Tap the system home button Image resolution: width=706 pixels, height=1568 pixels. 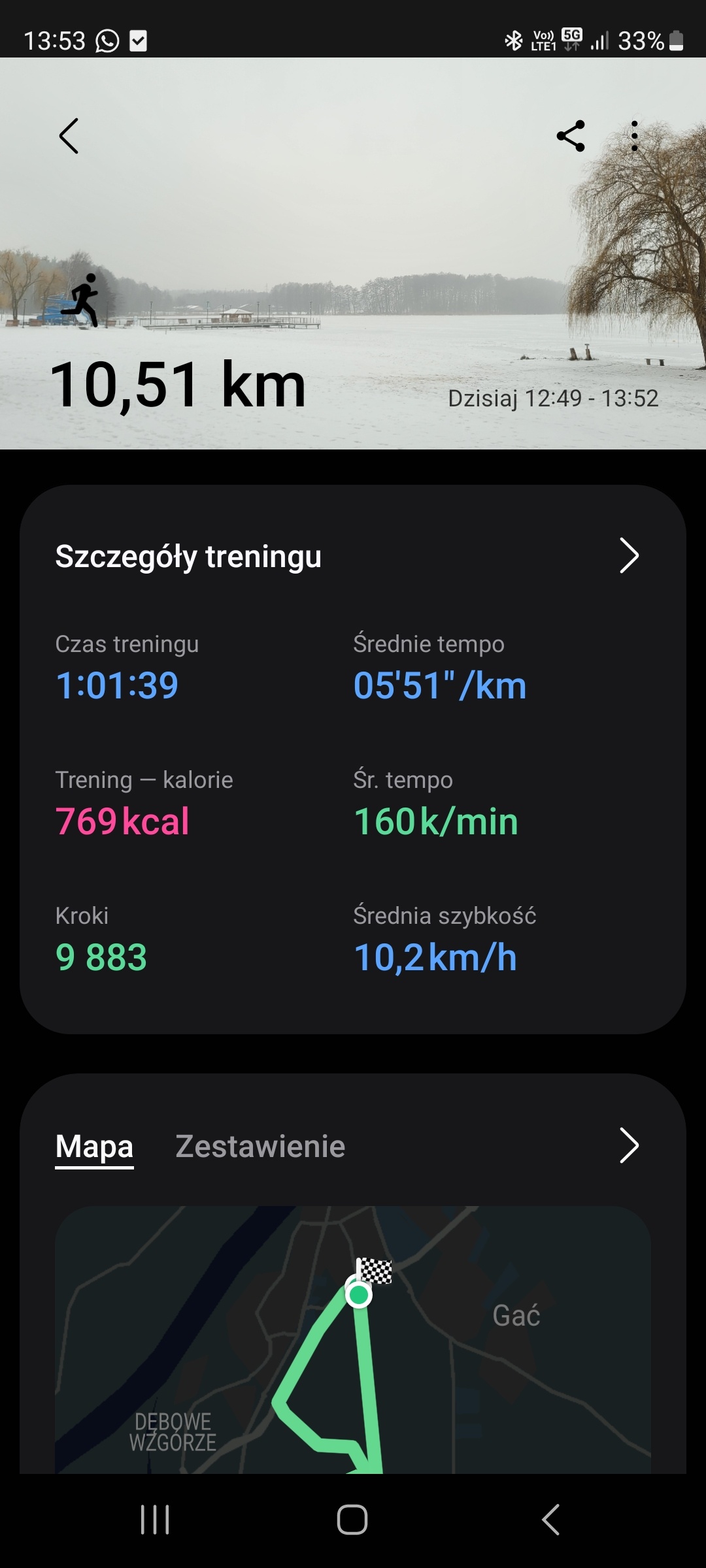pyautogui.click(x=352, y=1519)
